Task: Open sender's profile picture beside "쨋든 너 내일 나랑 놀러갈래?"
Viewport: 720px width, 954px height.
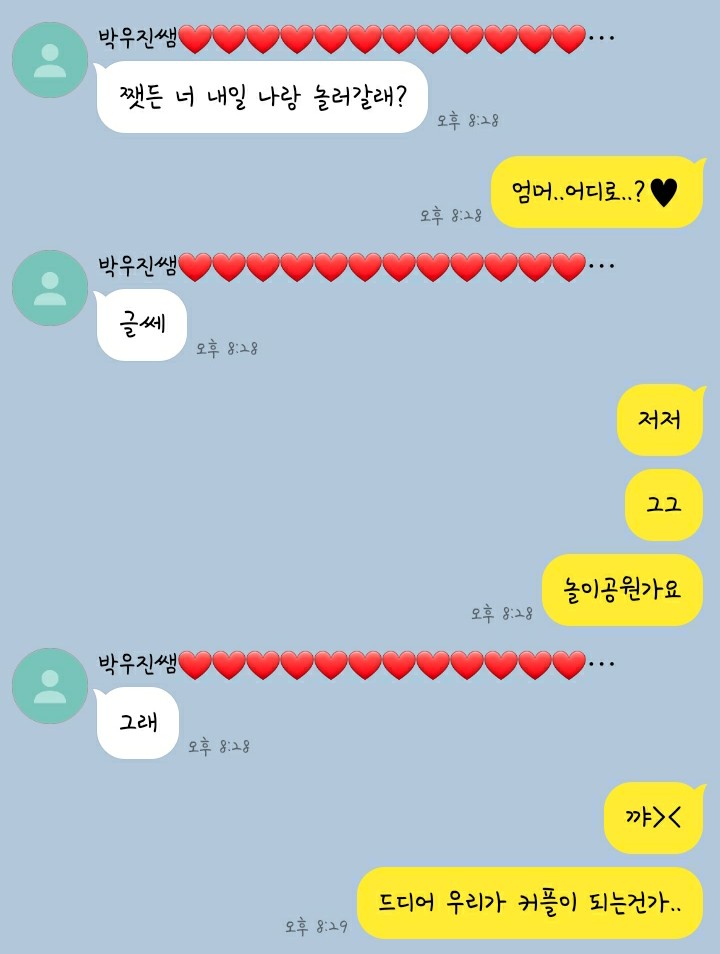Action: coord(50,60)
